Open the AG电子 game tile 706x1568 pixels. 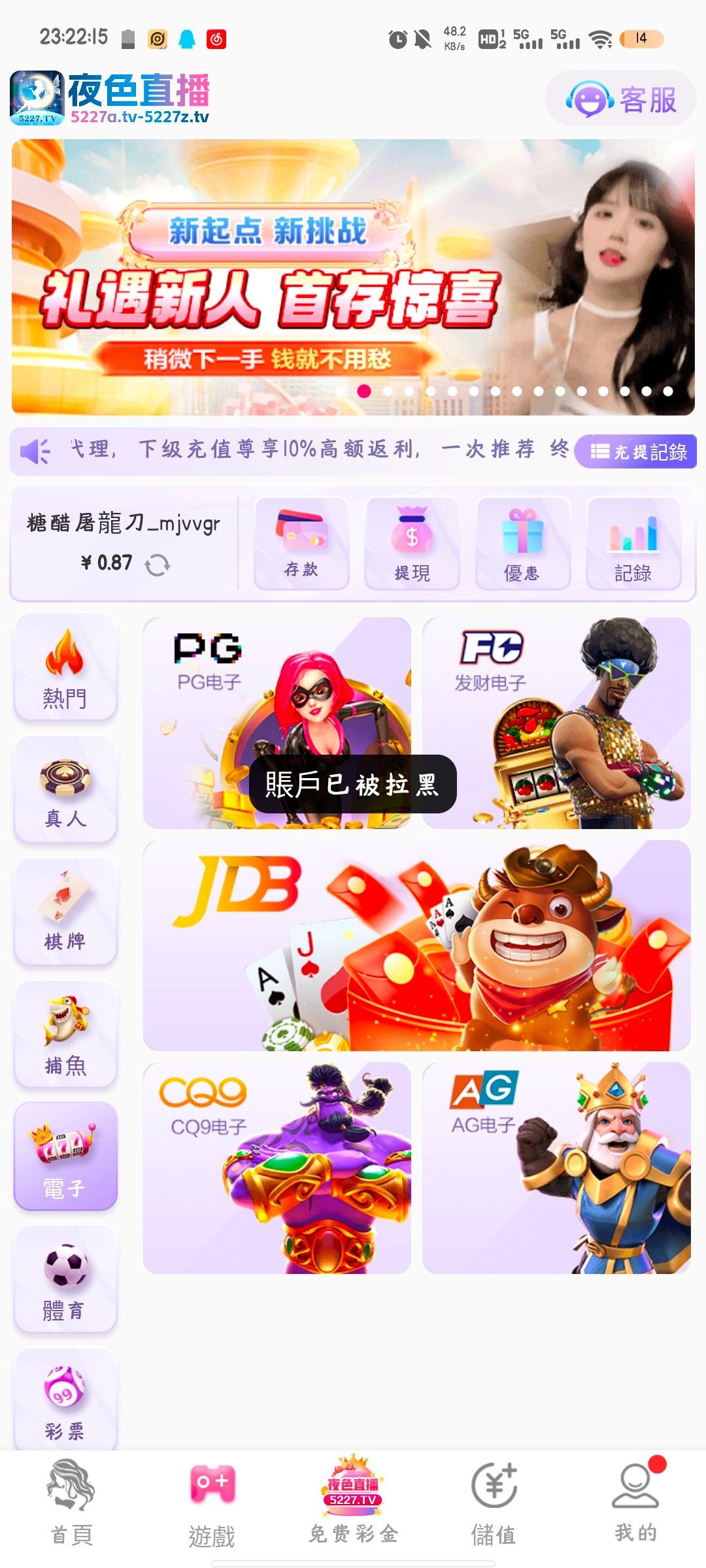[x=556, y=1168]
